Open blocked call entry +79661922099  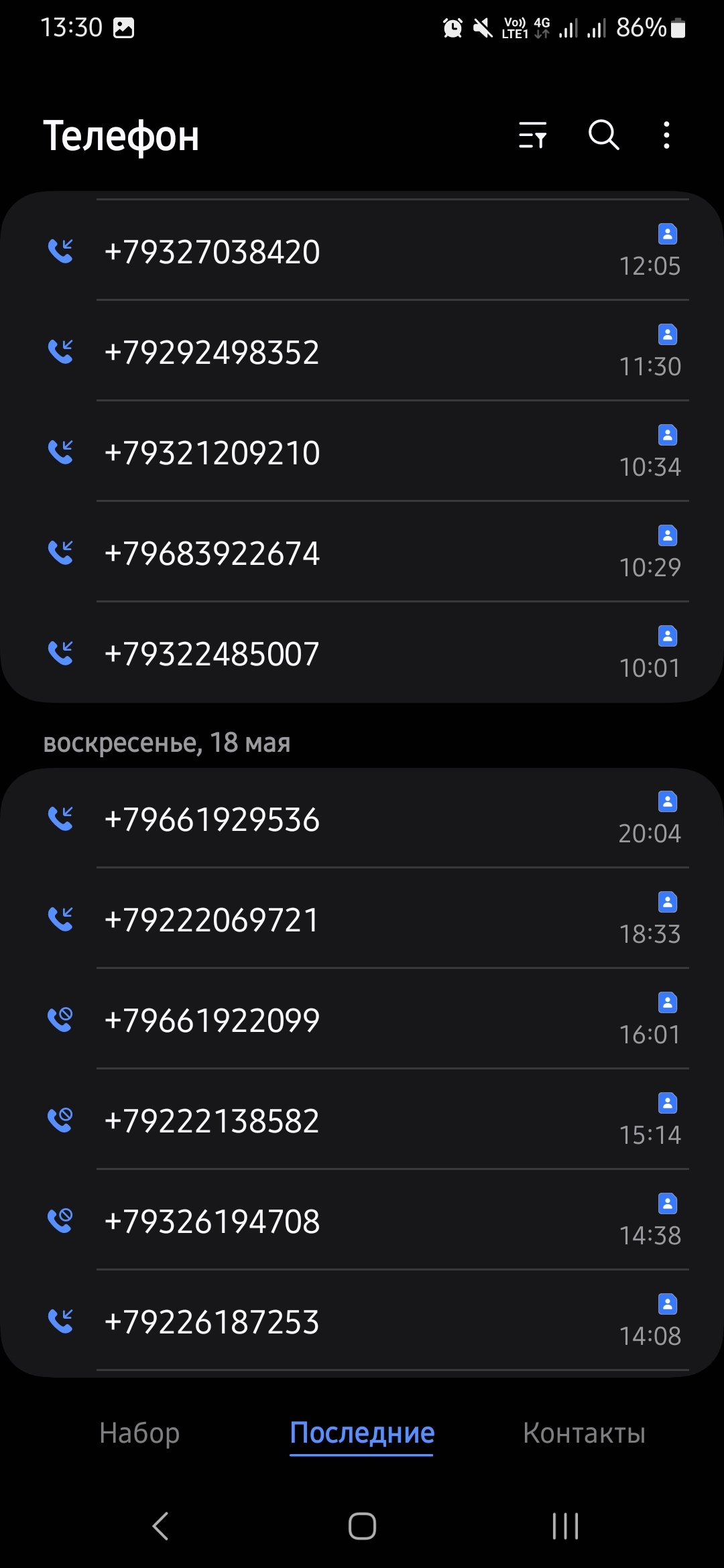(362, 1021)
